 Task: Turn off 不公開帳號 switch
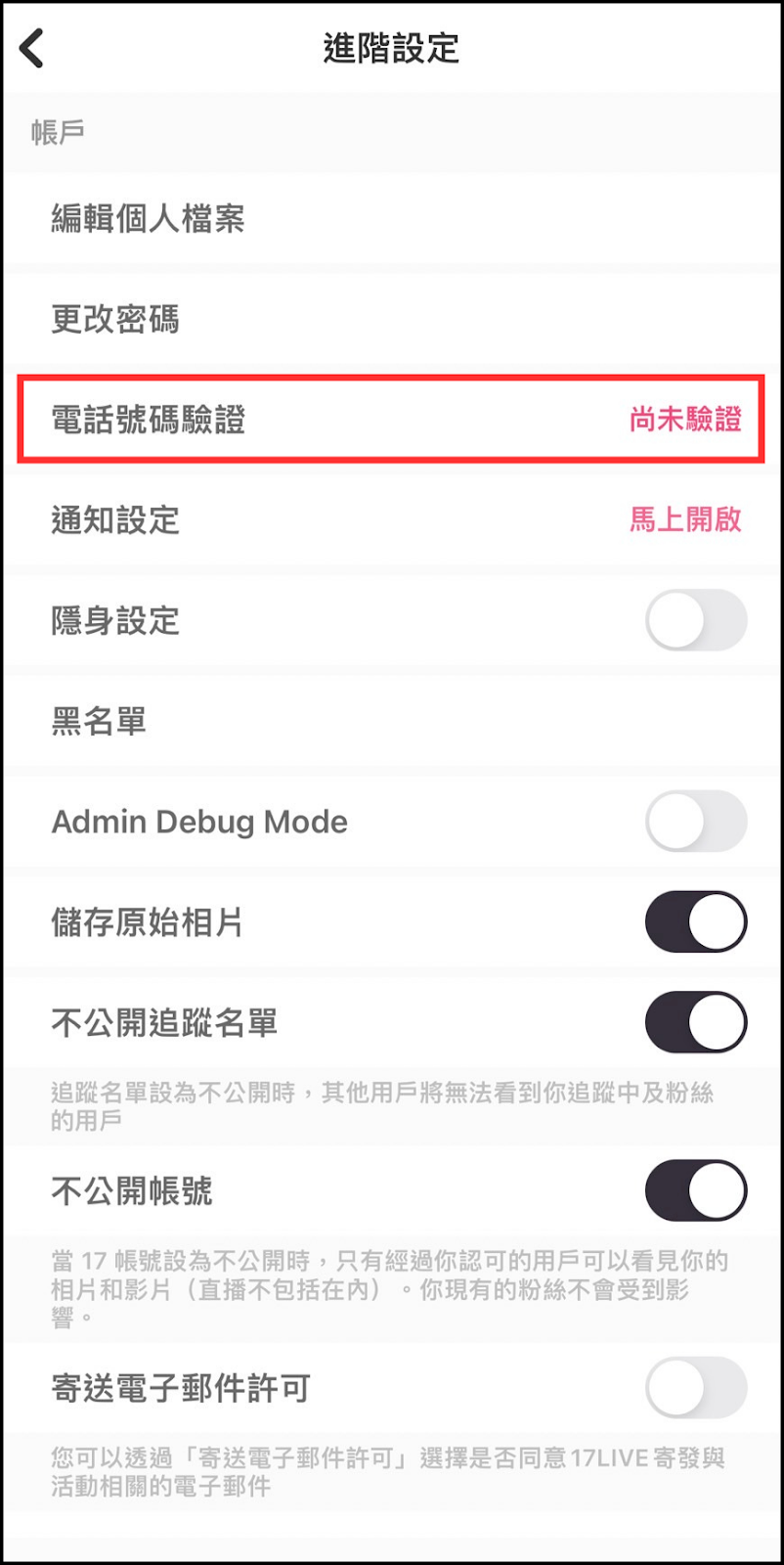[x=695, y=1190]
